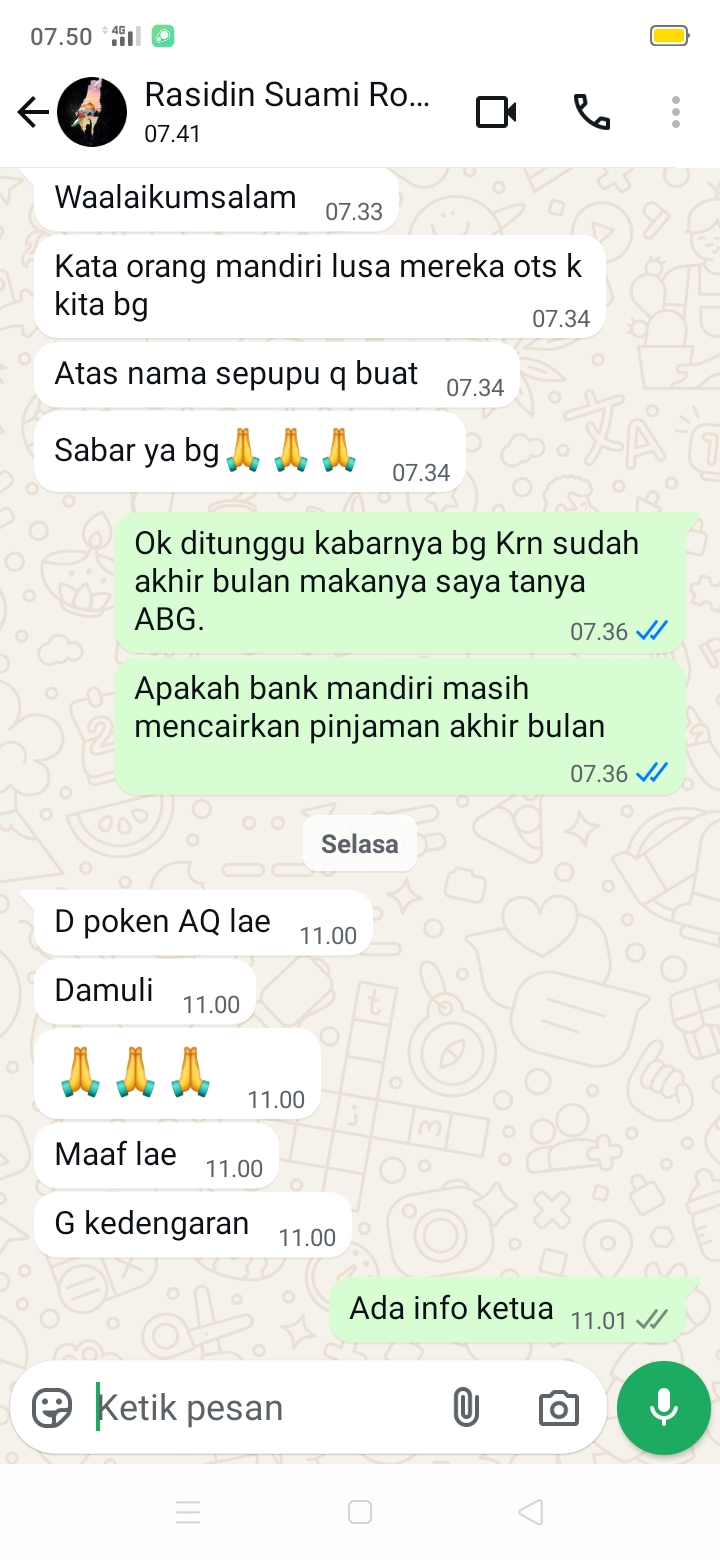The image size is (720, 1560).
Task: Open the camera from the message bar
Action: (x=558, y=1408)
